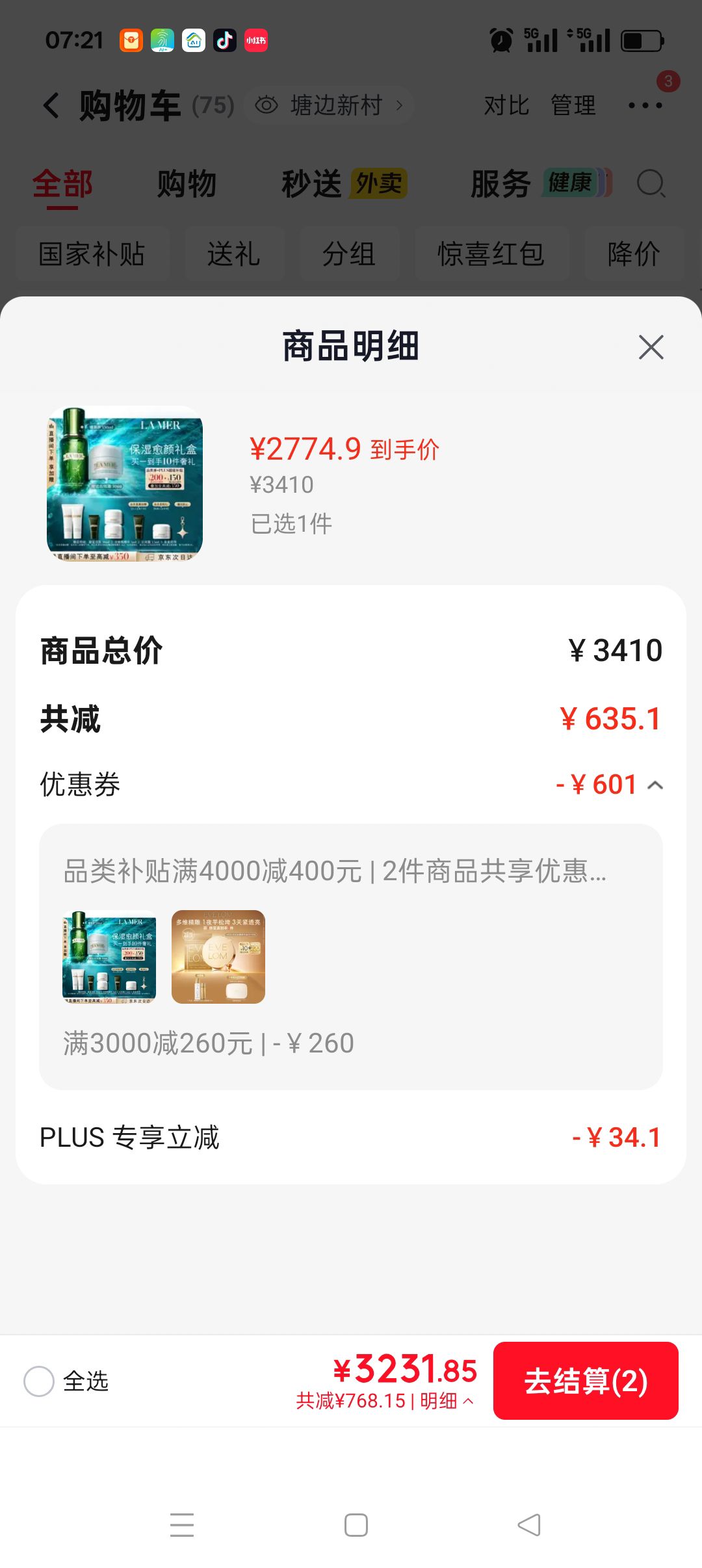Viewport: 702px width, 1568px height.
Task: Collapse the 优惠券 discount details
Action: coord(655,785)
